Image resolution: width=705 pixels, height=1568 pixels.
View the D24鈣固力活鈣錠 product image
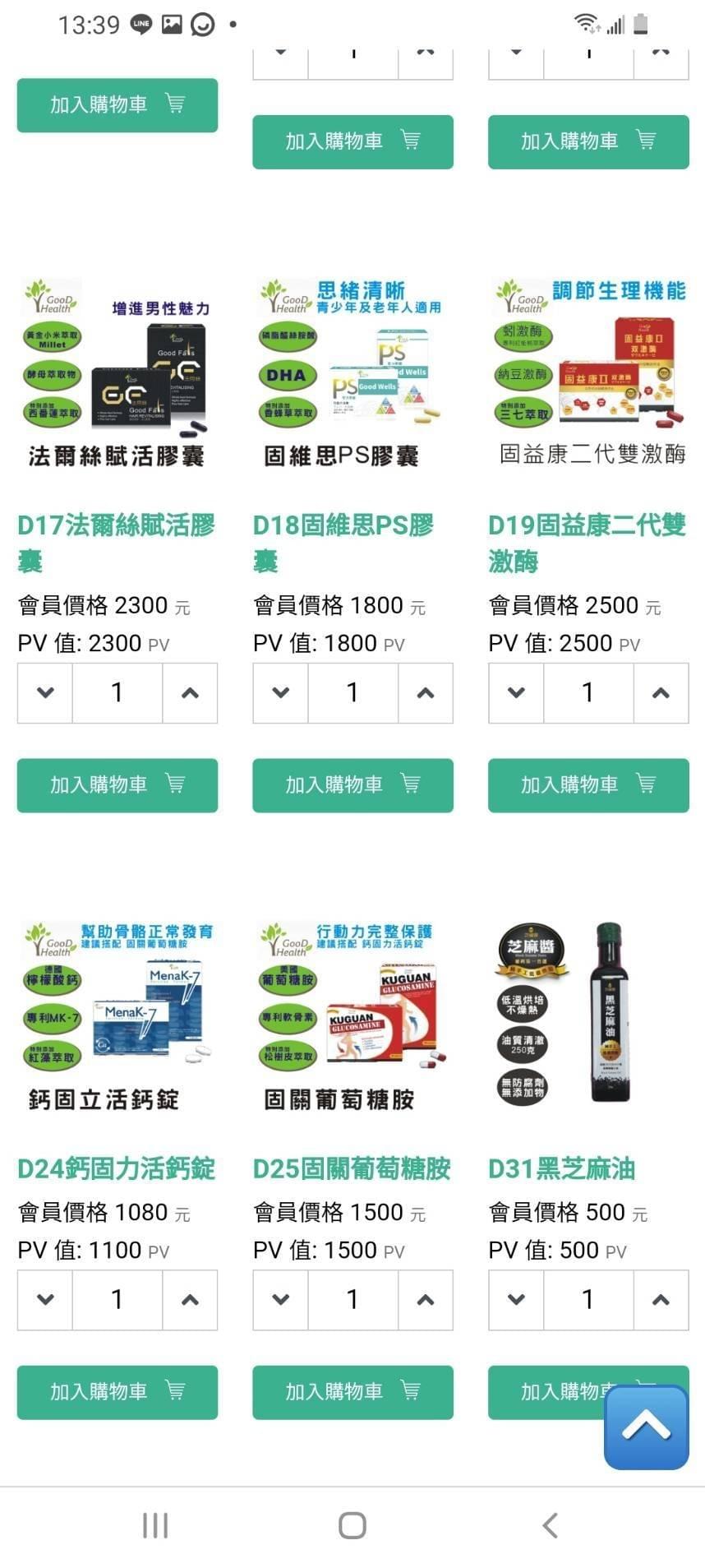coord(117,1016)
